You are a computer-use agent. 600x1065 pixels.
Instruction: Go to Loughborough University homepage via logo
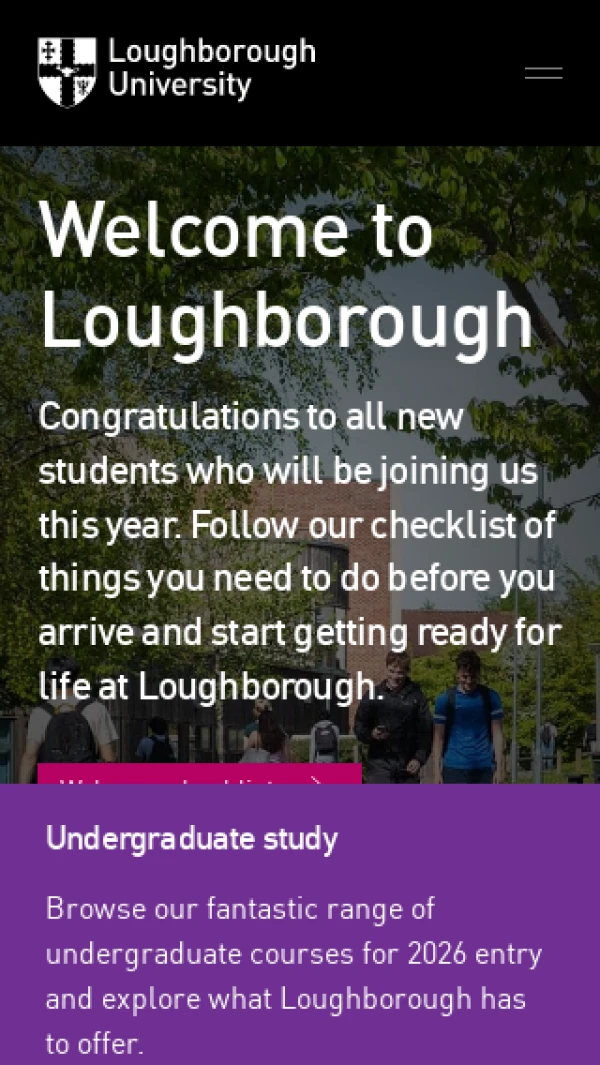click(177, 70)
